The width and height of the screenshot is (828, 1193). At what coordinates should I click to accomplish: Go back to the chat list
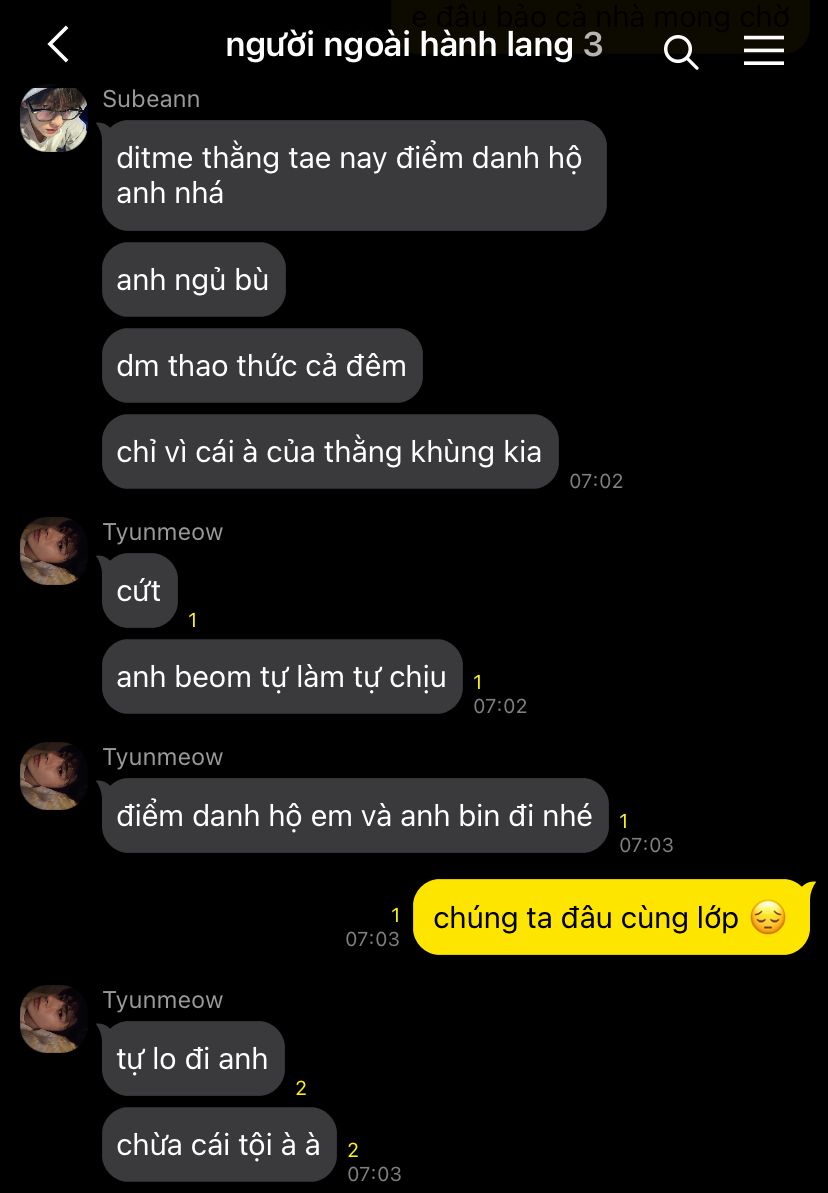58,46
